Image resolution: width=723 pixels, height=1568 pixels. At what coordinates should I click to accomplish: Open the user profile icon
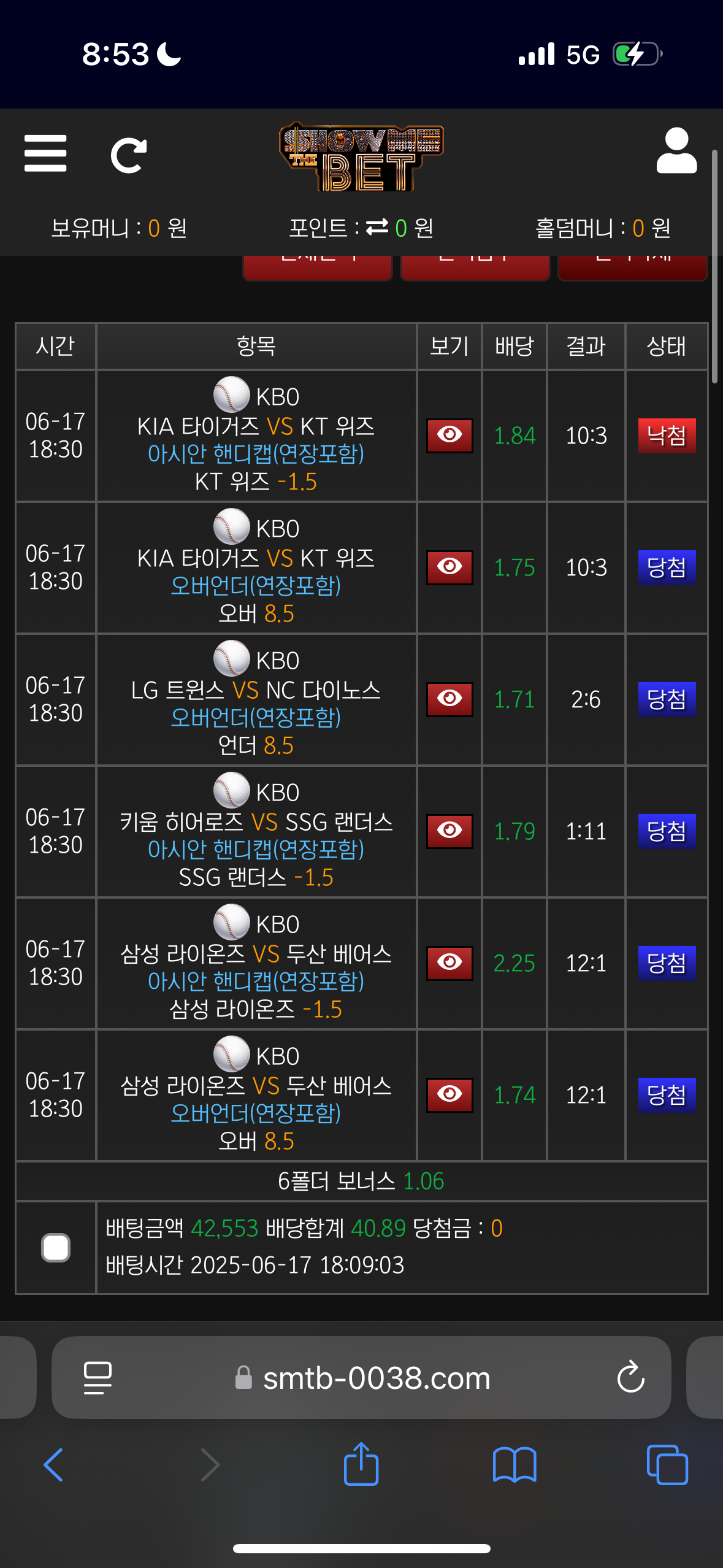click(676, 151)
